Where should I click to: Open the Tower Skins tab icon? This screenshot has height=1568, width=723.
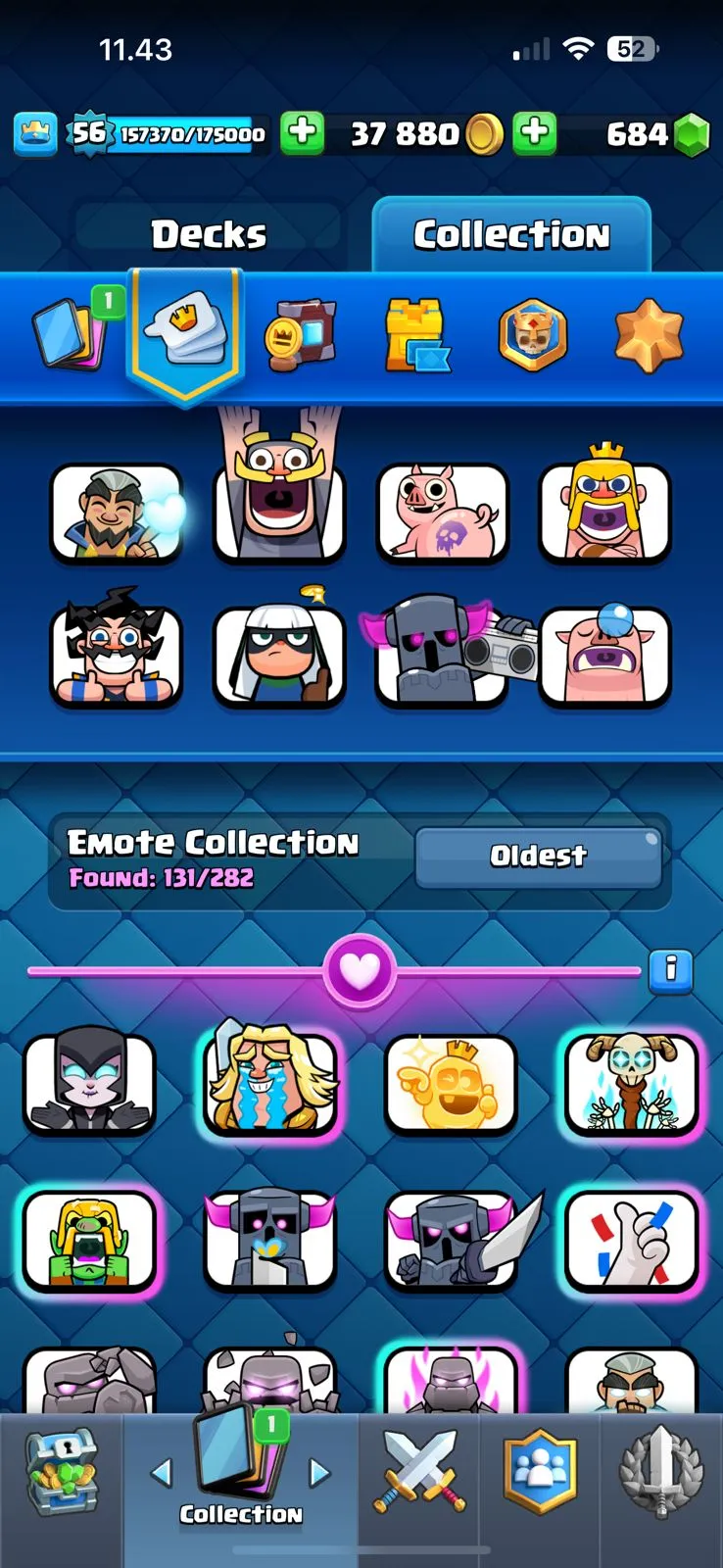click(x=416, y=334)
